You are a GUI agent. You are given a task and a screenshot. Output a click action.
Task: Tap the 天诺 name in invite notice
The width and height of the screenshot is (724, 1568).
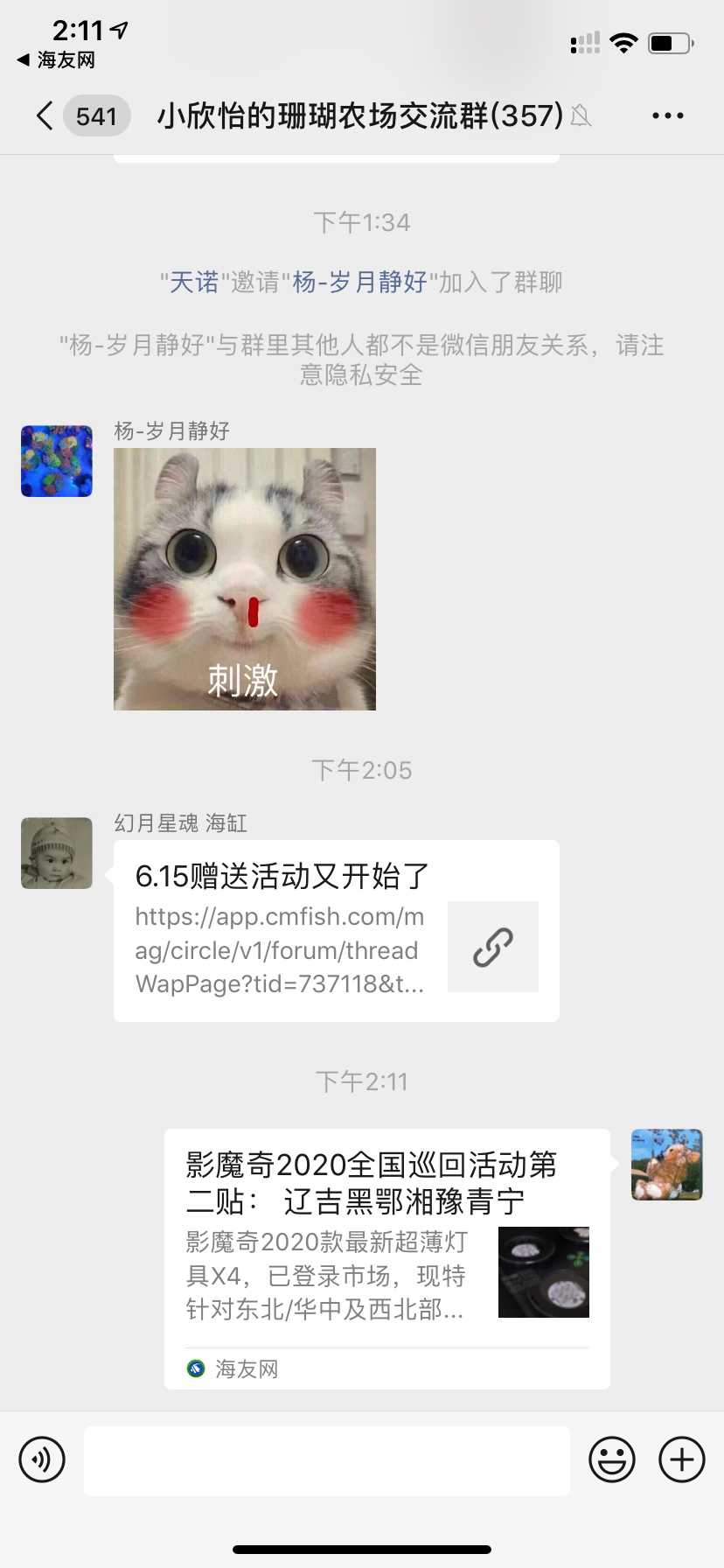pyautogui.click(x=194, y=282)
